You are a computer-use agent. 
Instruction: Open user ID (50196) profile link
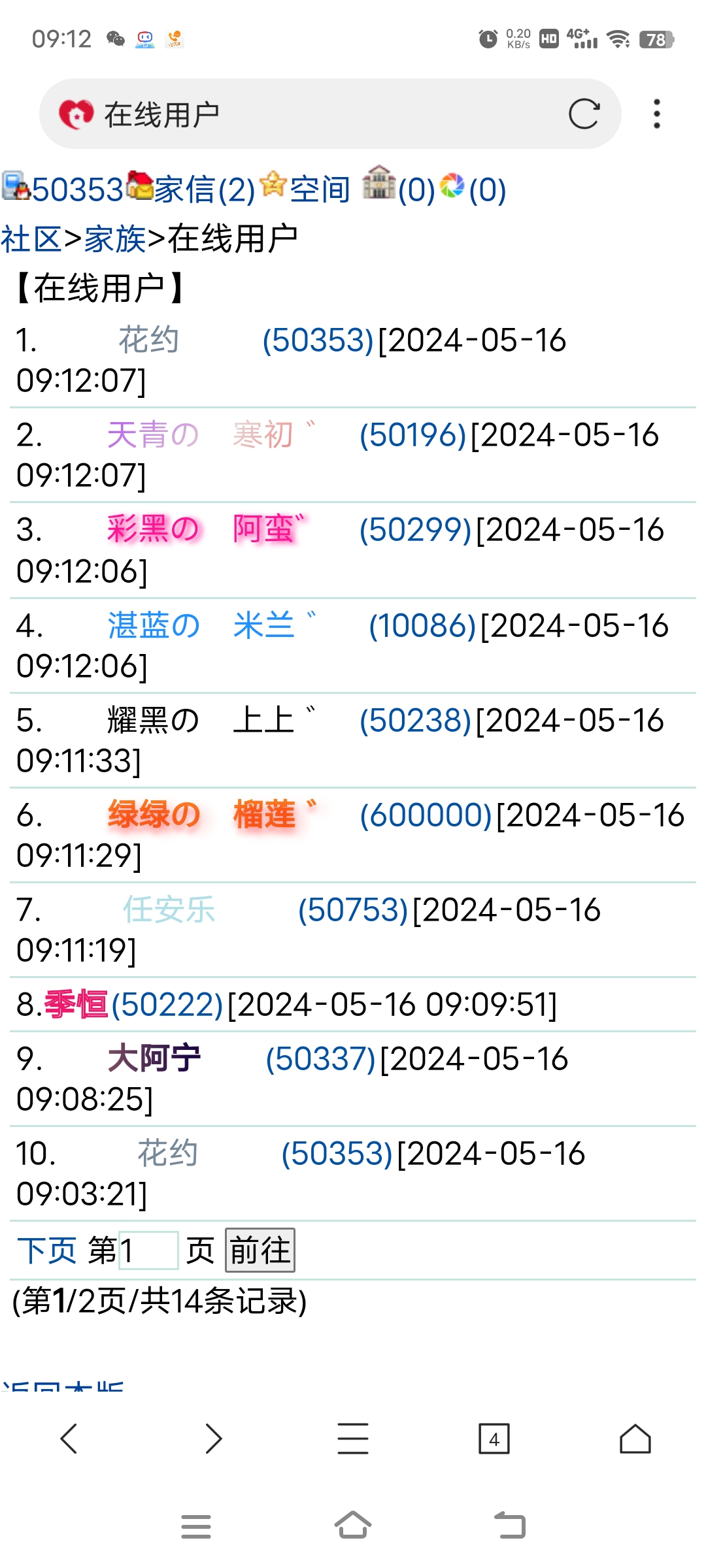pos(413,435)
